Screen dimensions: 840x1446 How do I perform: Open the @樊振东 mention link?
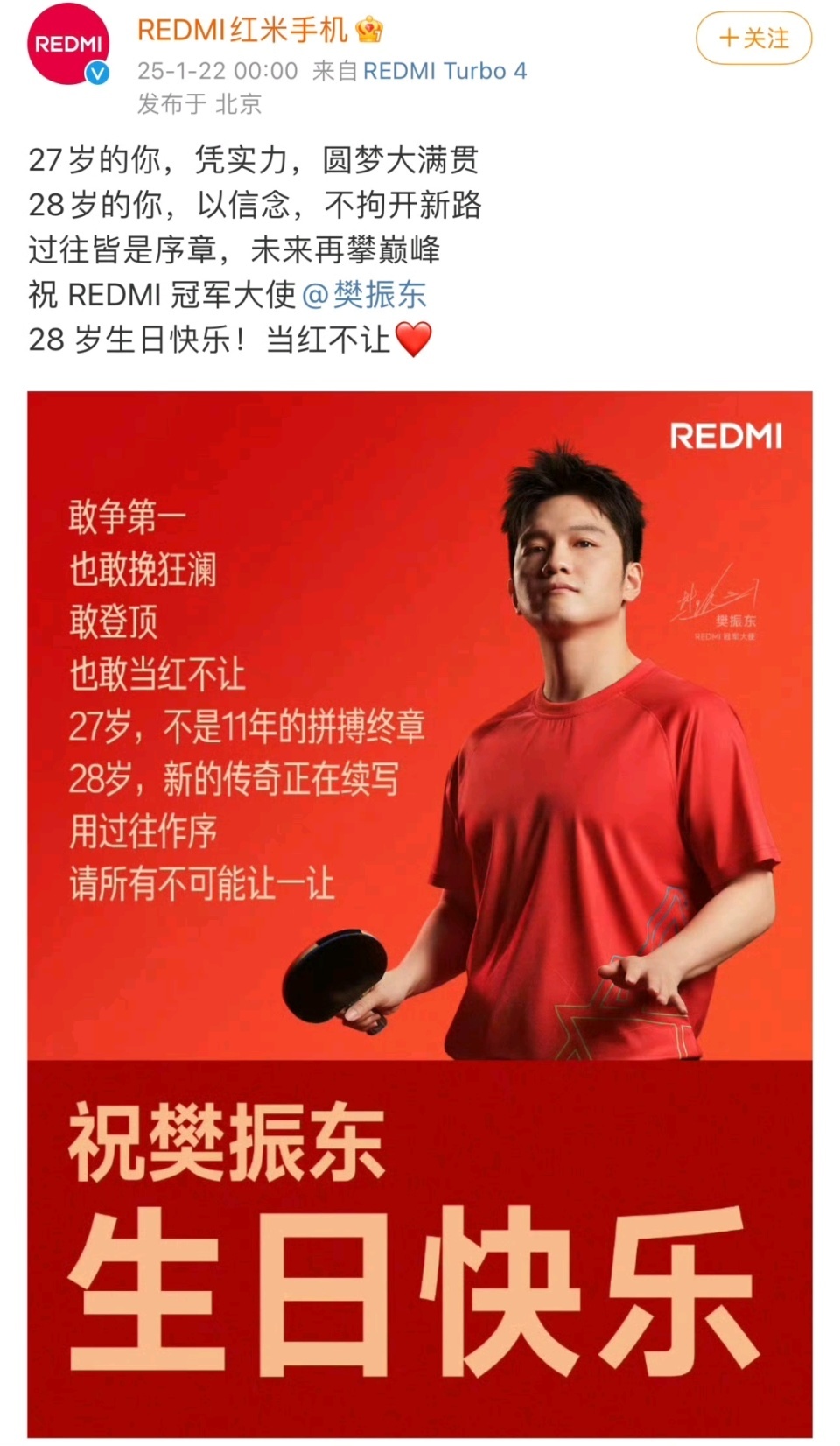364,294
